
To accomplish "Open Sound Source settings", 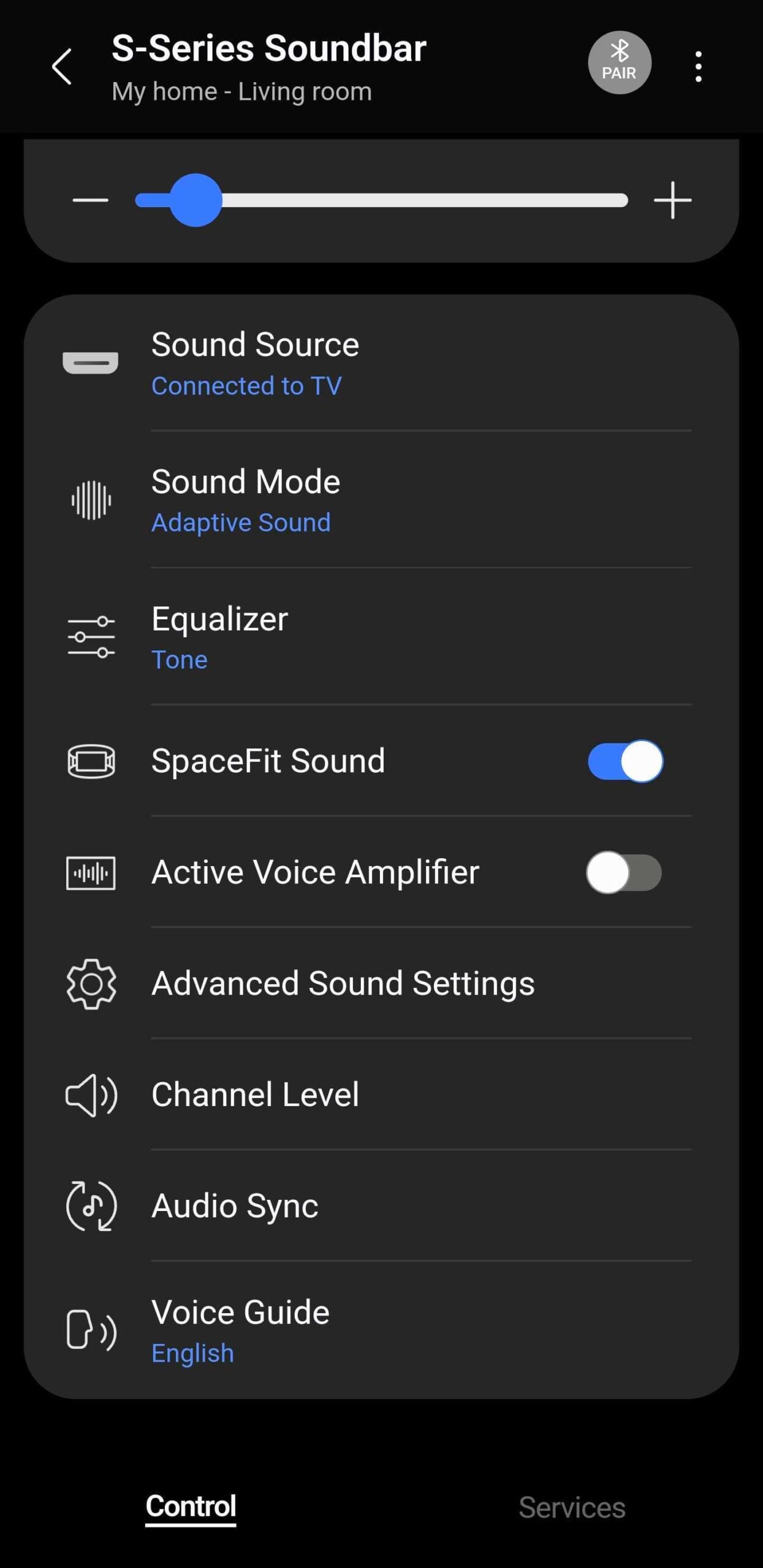I will click(x=380, y=363).
